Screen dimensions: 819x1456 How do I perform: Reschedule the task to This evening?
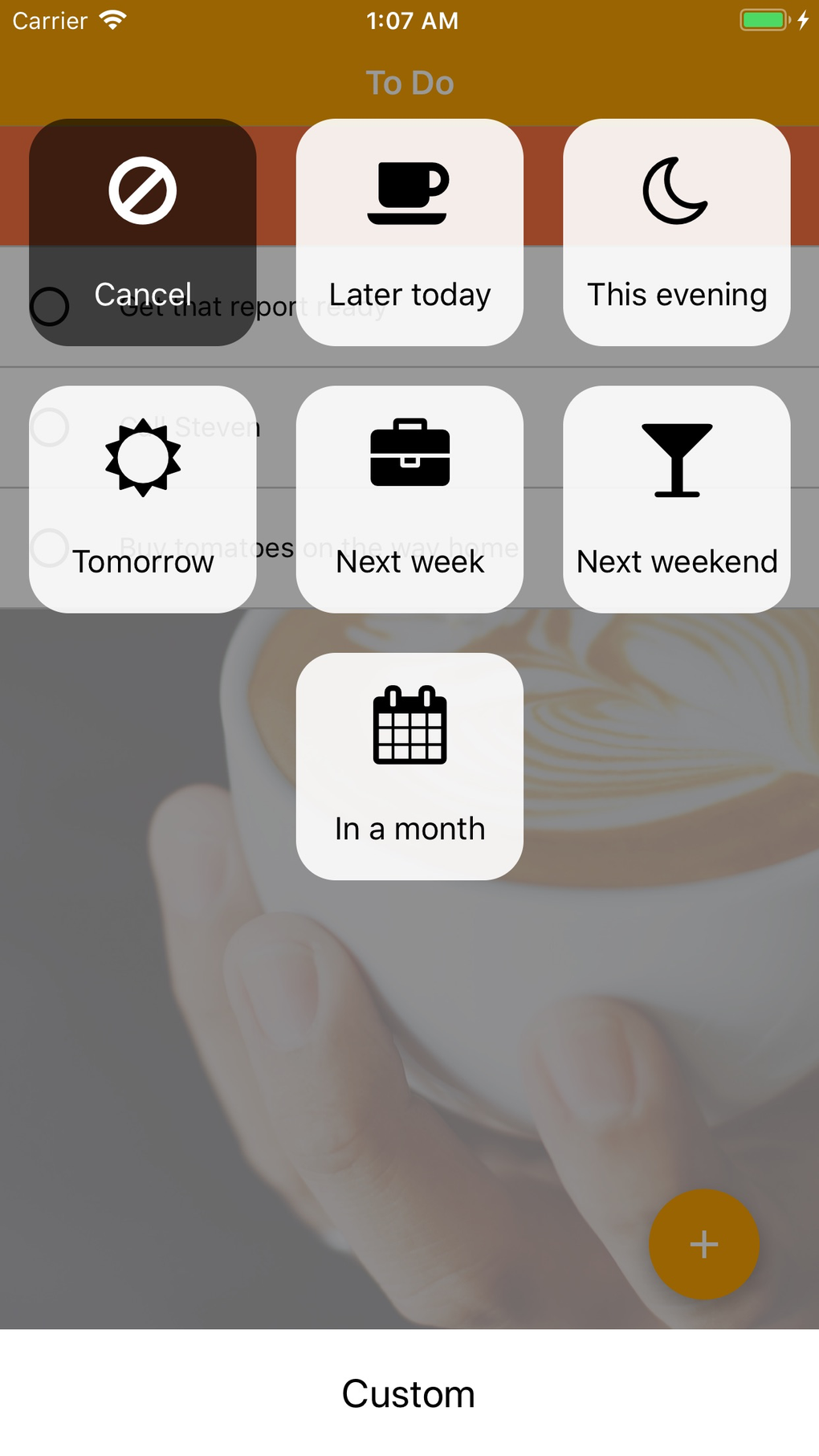click(675, 233)
